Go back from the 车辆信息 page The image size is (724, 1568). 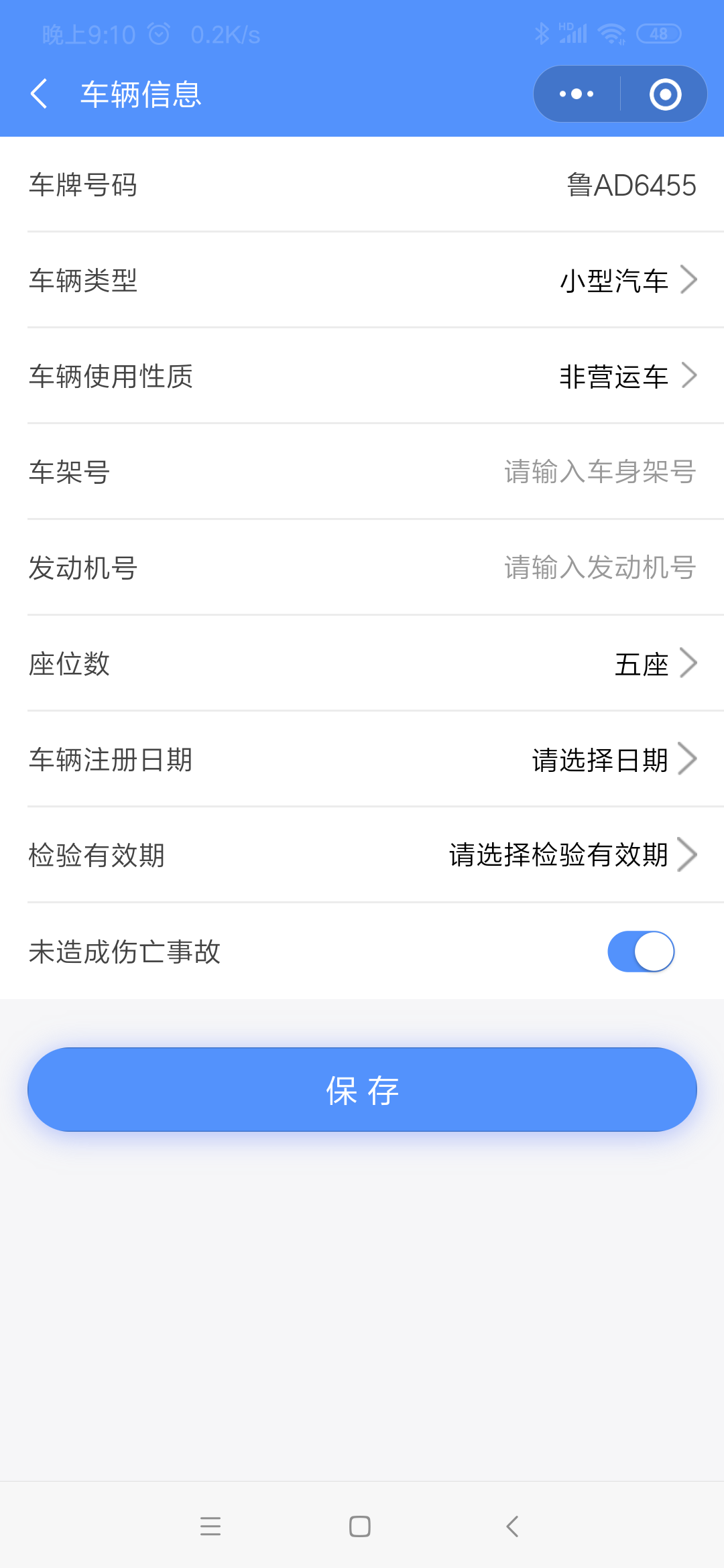[x=39, y=94]
